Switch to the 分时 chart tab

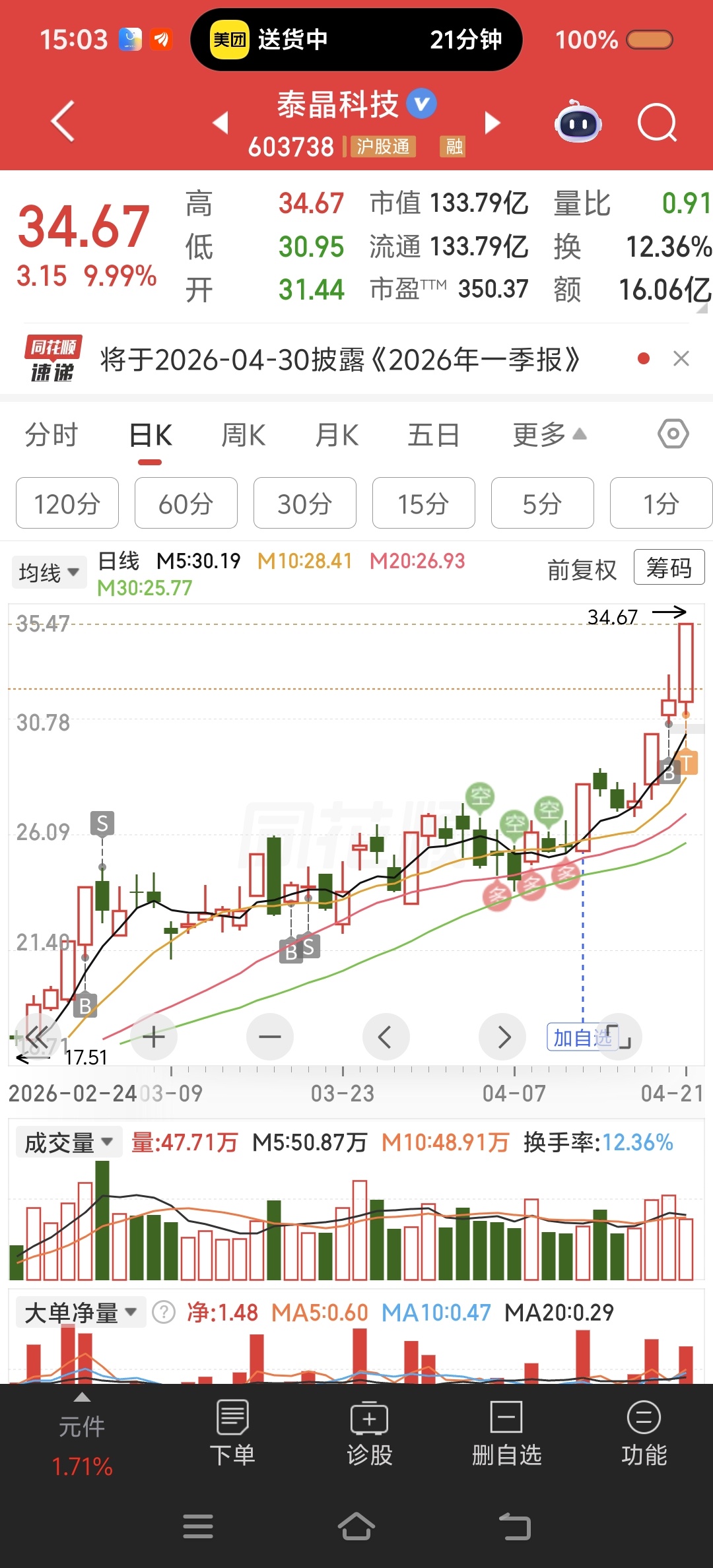(x=51, y=436)
